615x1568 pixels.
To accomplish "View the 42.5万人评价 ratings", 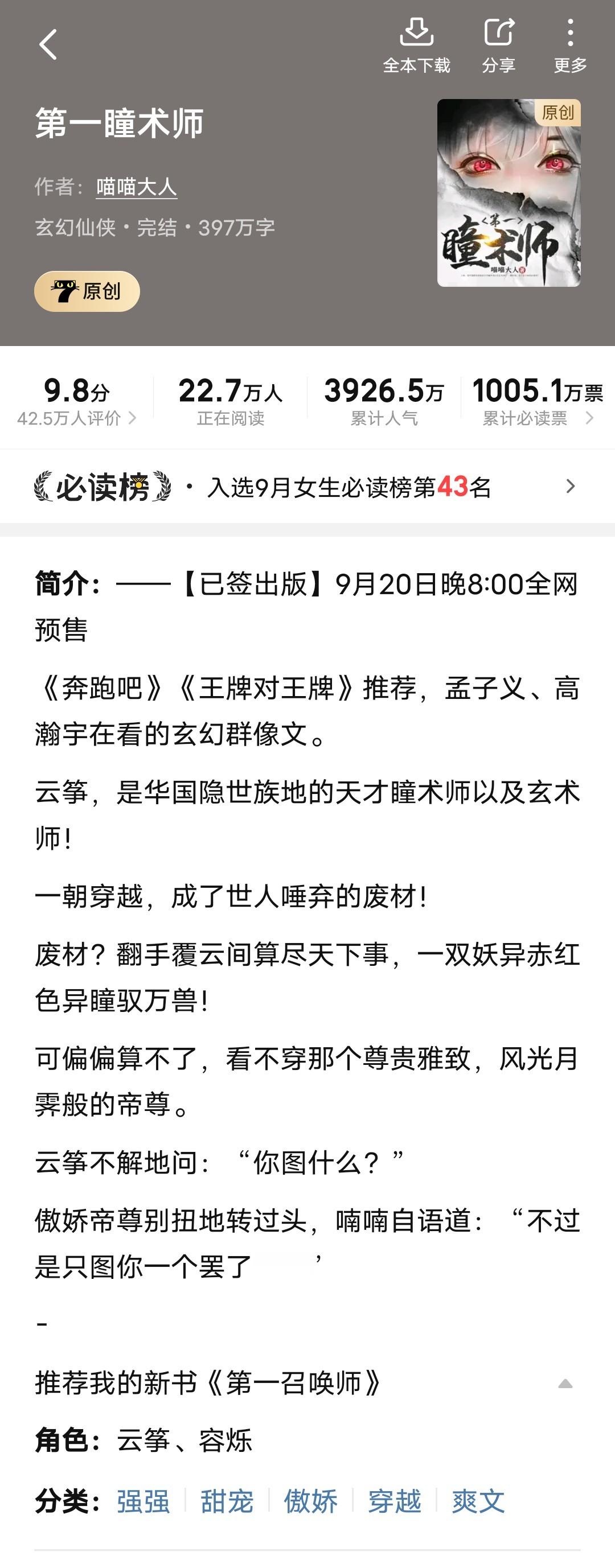I will click(77, 418).
